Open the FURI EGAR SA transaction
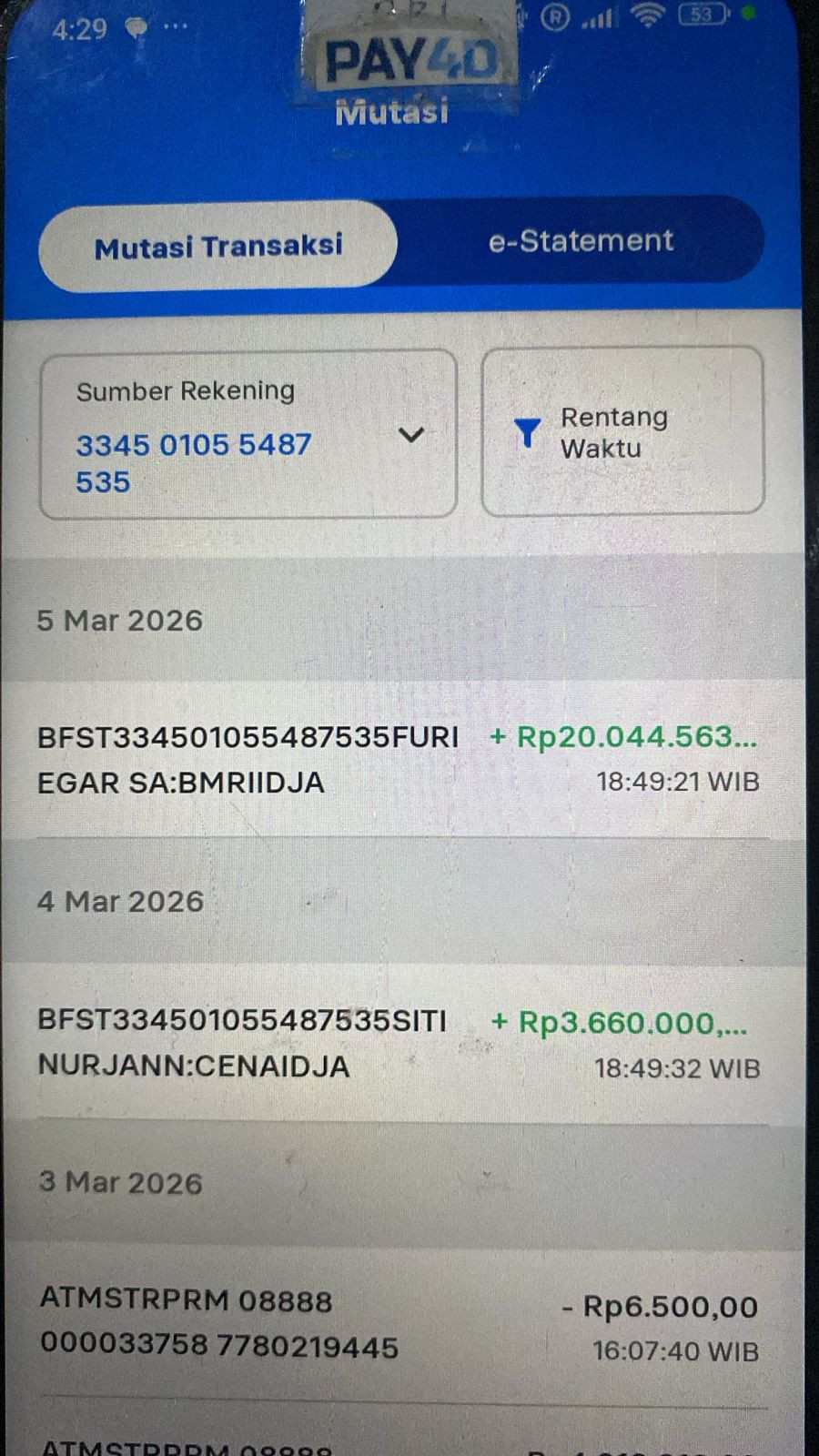The height and width of the screenshot is (1456, 819). point(400,759)
